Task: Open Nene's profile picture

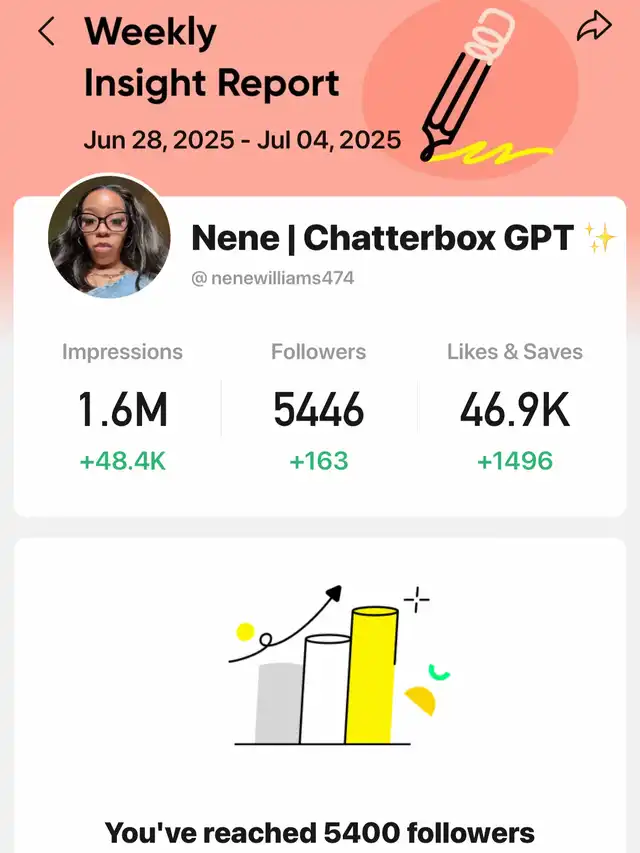Action: click(108, 237)
